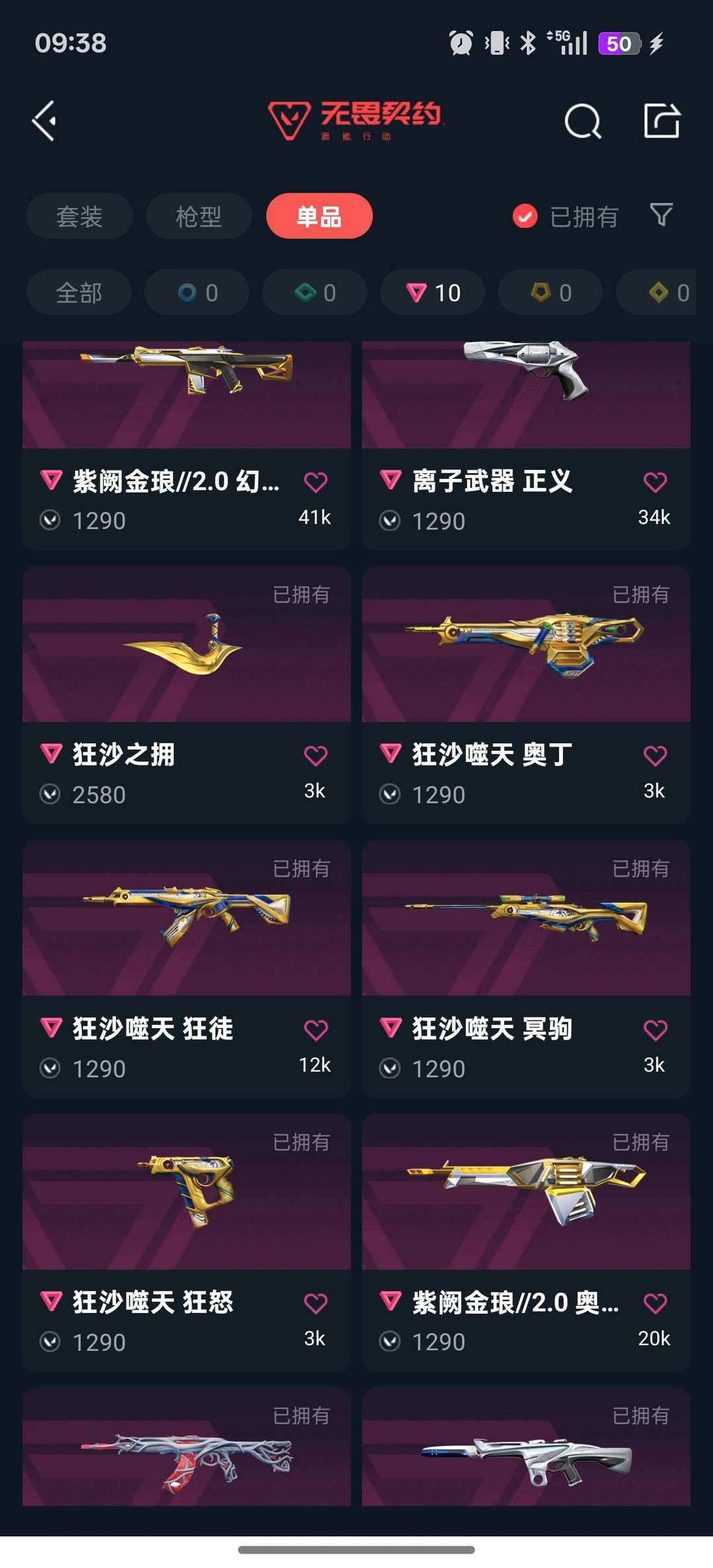The width and height of the screenshot is (713, 1568).
Task: Like the 紫阙金琅//2.0 奥... skin
Action: [655, 1303]
